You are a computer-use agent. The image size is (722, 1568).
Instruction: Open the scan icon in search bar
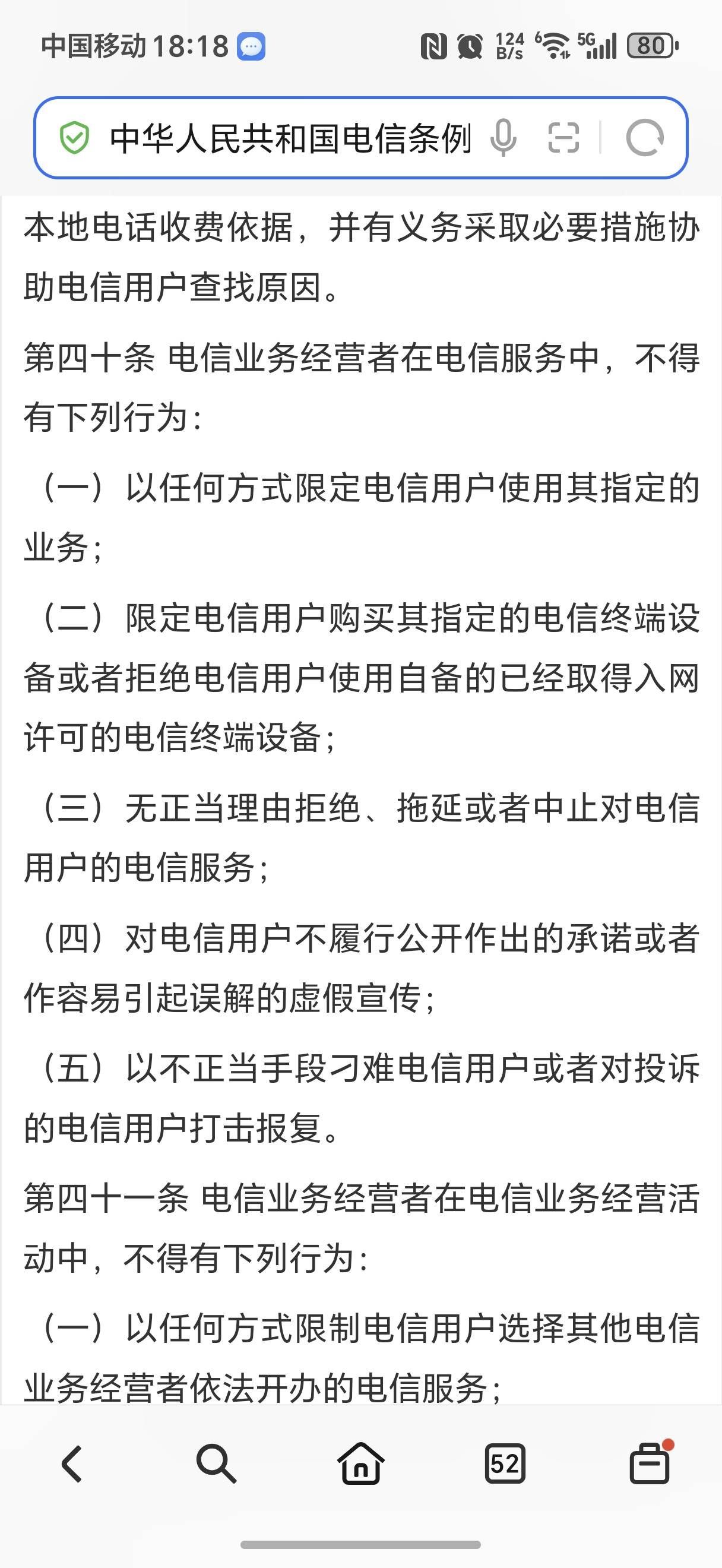(x=563, y=138)
